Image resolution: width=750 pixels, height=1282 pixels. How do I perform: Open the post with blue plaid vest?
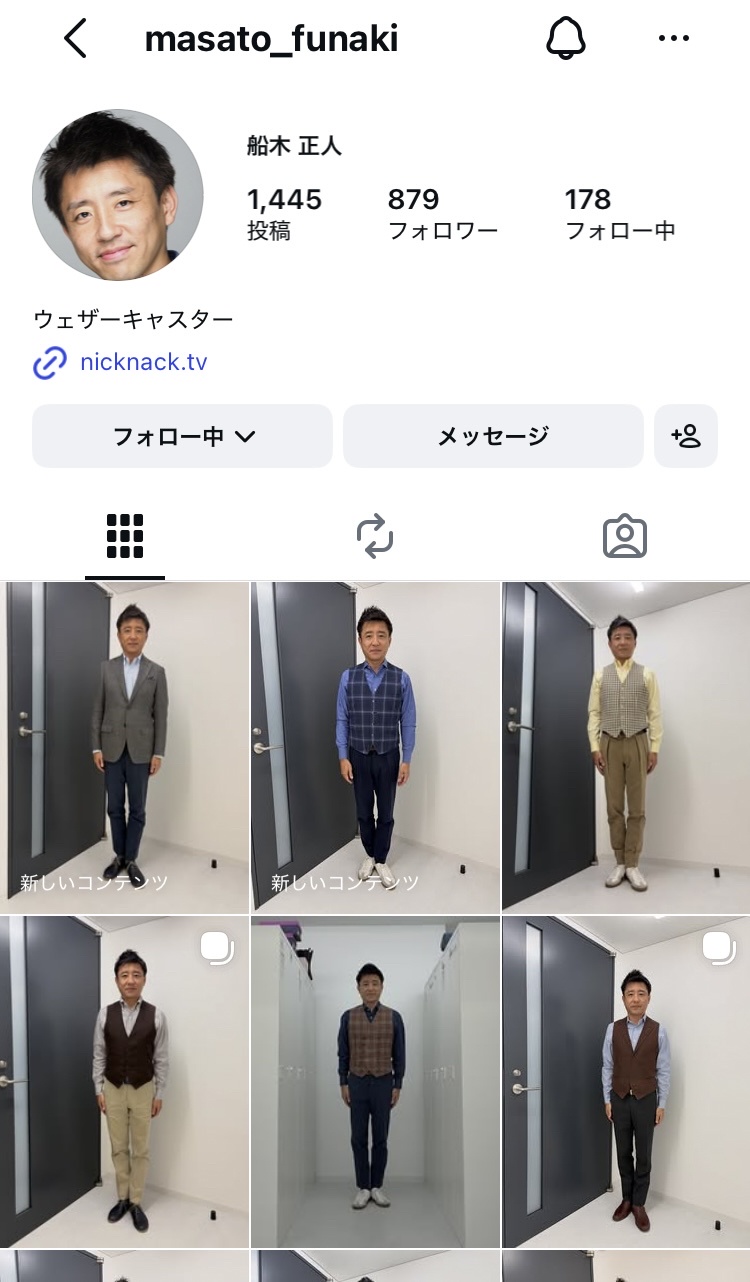click(375, 748)
